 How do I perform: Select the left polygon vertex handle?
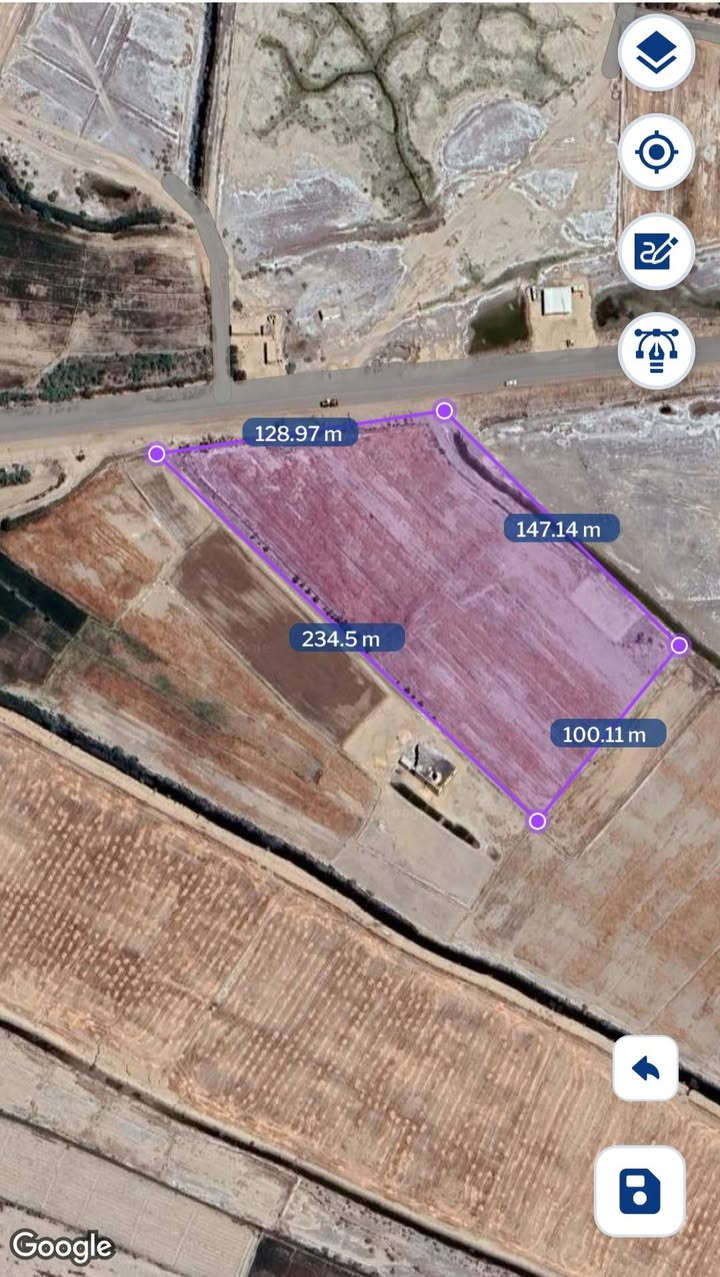(x=157, y=454)
